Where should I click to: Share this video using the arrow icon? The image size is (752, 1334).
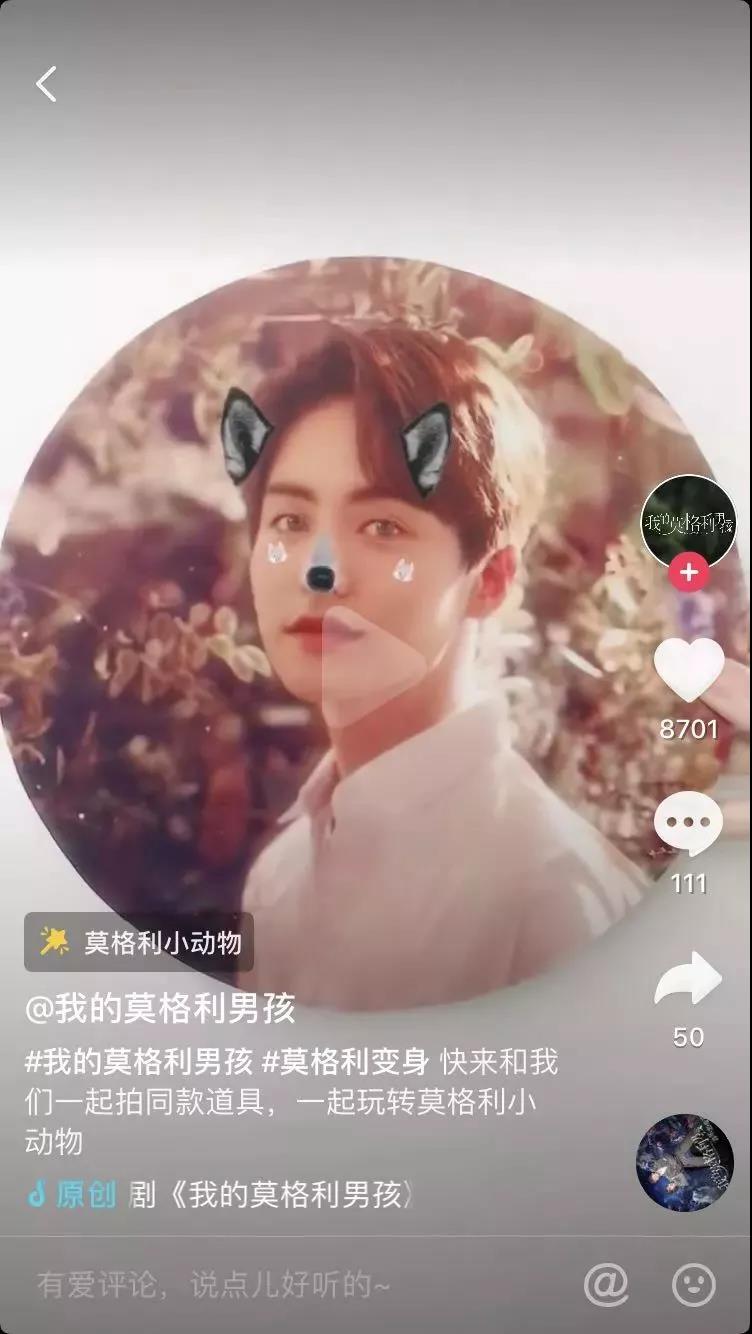688,979
